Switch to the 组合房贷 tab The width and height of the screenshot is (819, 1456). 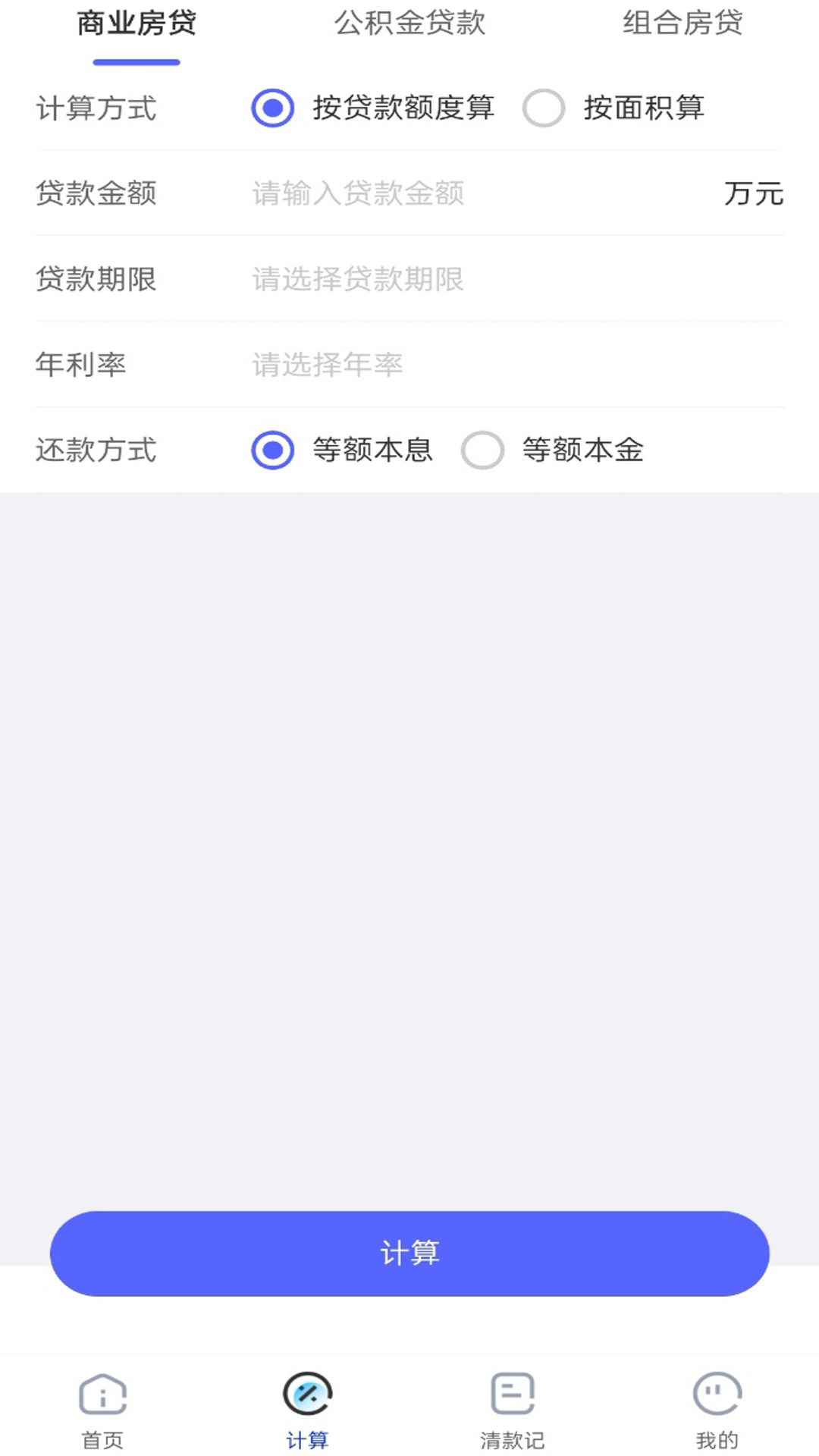[x=682, y=23]
